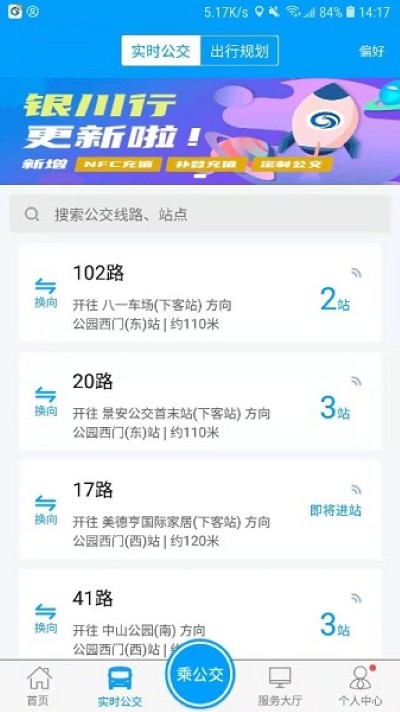Reverse direction of route 41路
This screenshot has width=400, height=712.
(46, 619)
